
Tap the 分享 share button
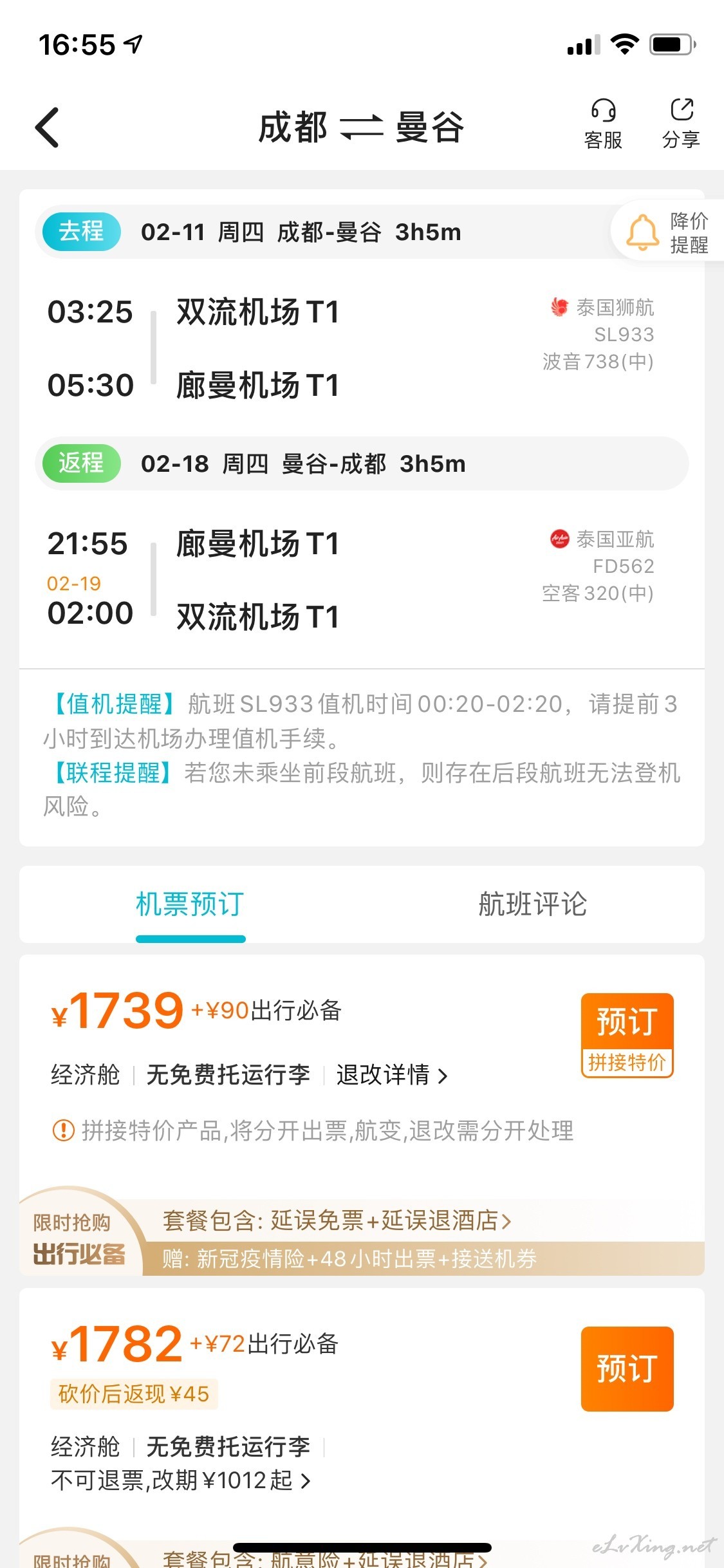(x=681, y=124)
